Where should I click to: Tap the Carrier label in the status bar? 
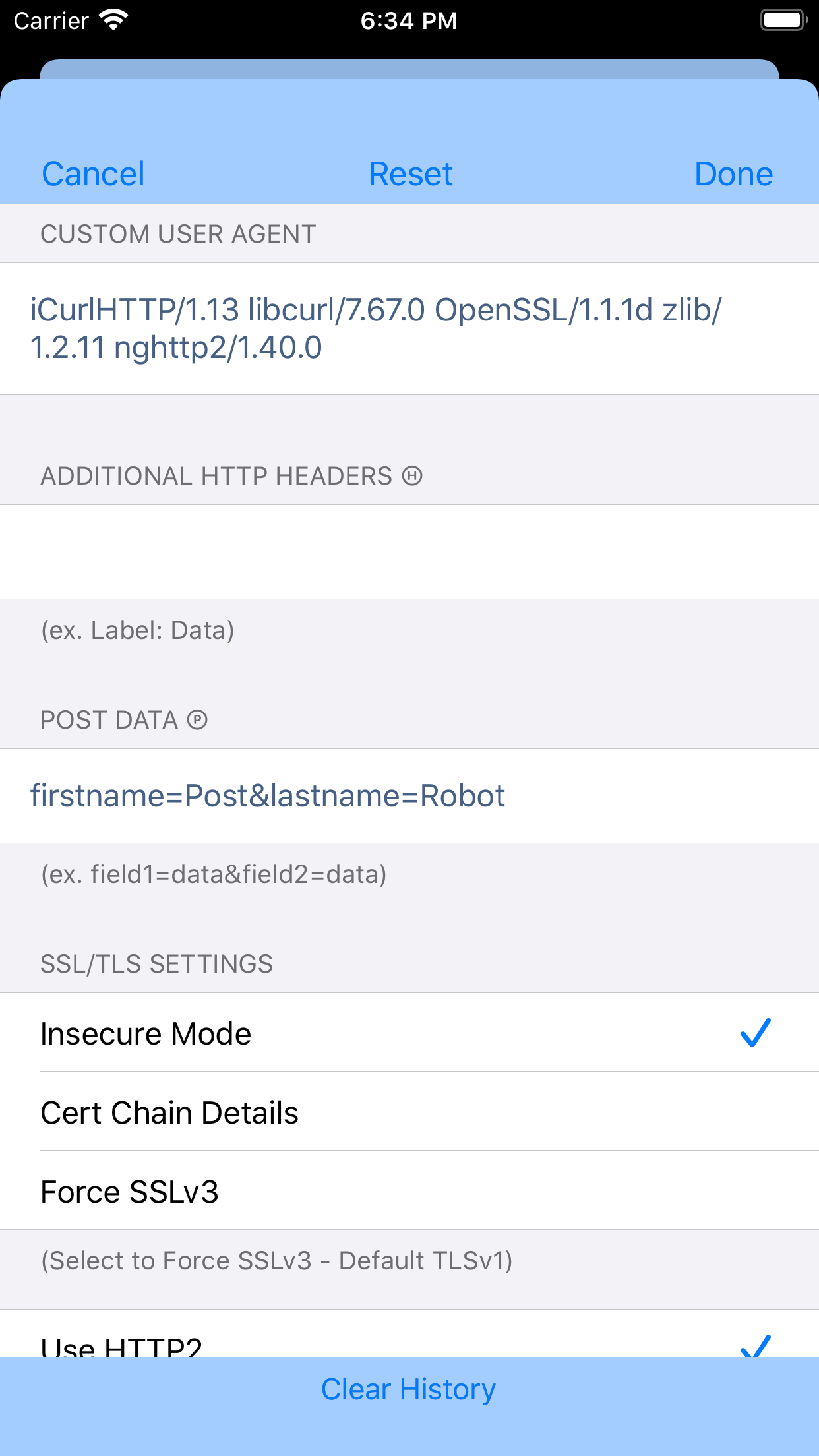pos(49,20)
